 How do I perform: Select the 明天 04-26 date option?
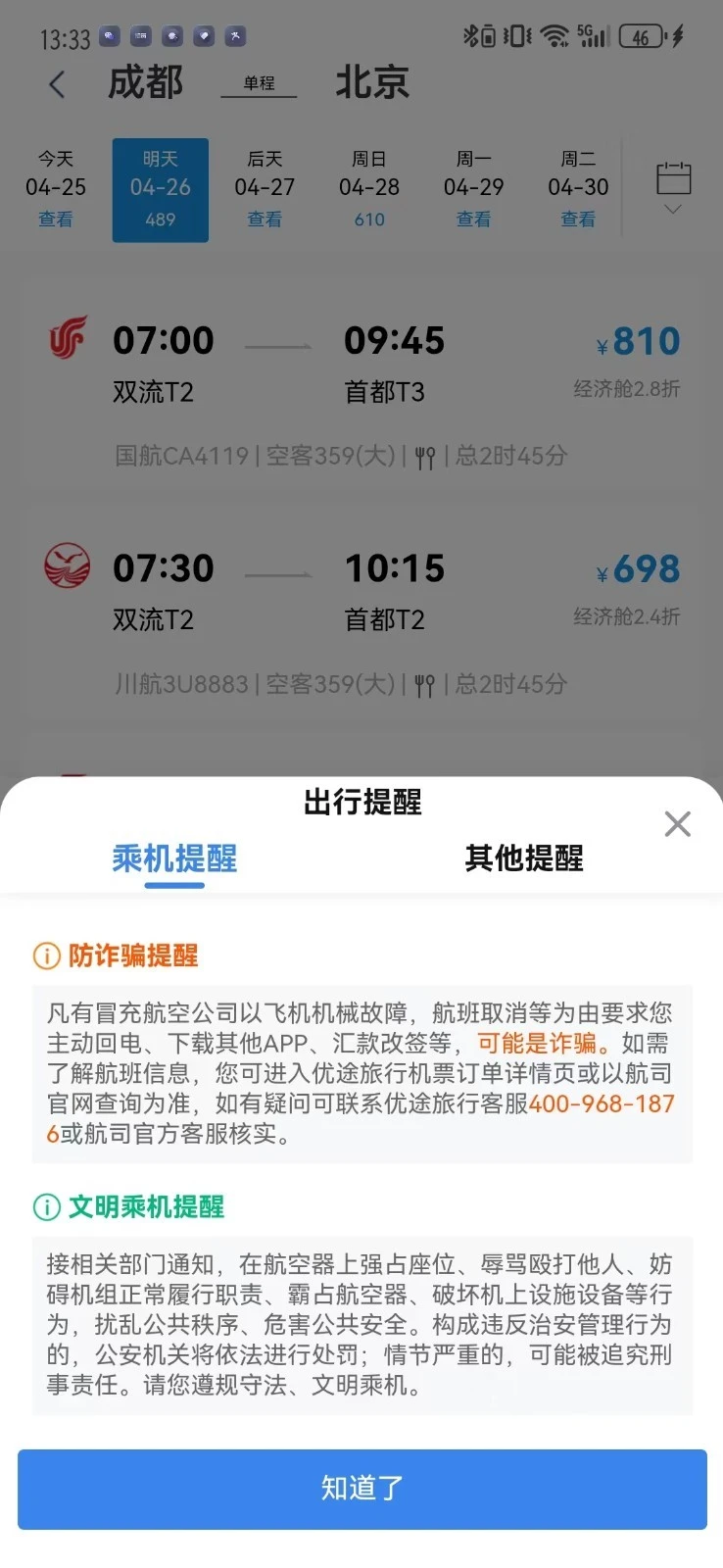click(x=160, y=189)
